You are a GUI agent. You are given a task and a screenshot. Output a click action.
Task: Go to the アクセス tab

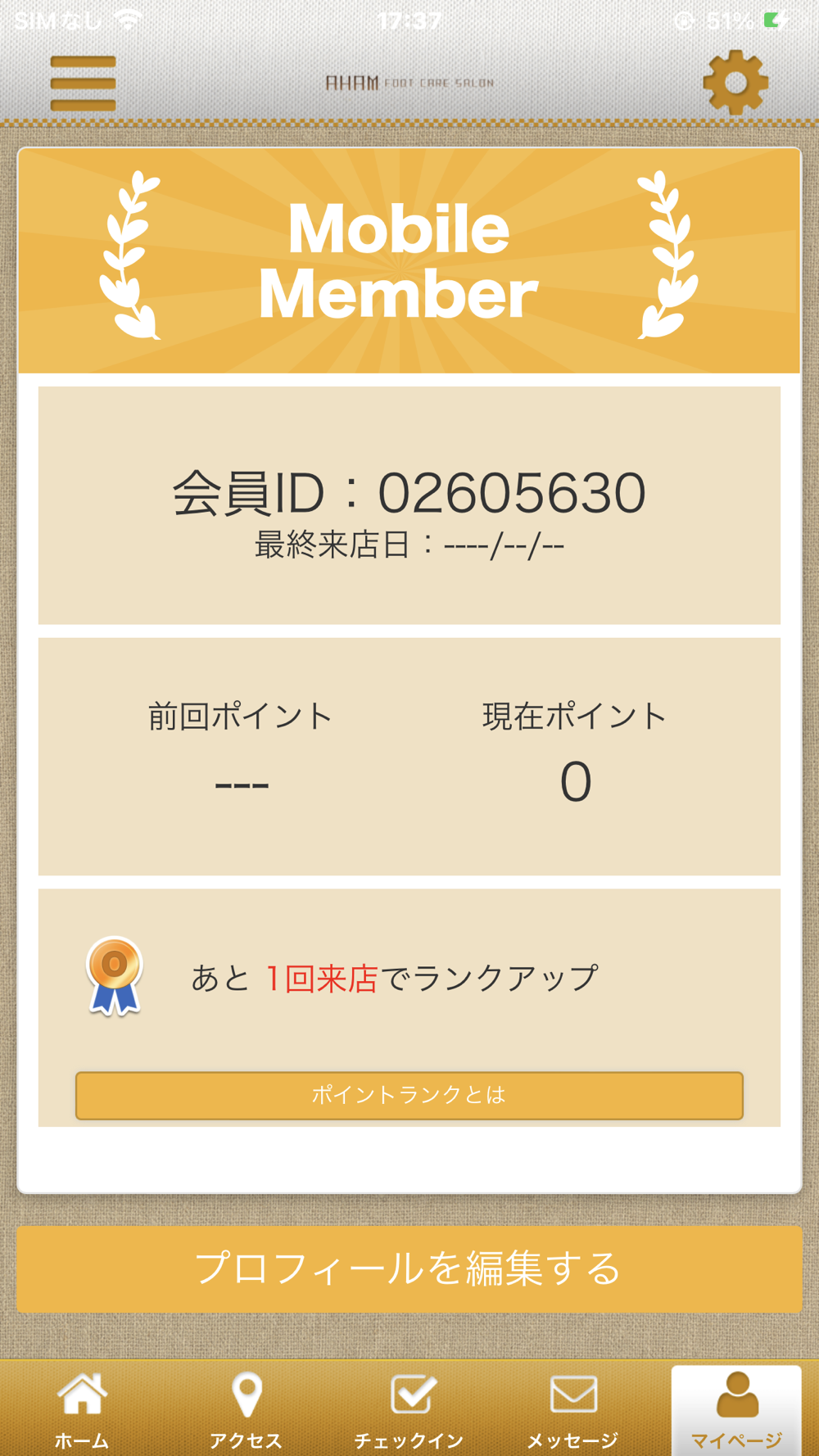coord(246,1409)
